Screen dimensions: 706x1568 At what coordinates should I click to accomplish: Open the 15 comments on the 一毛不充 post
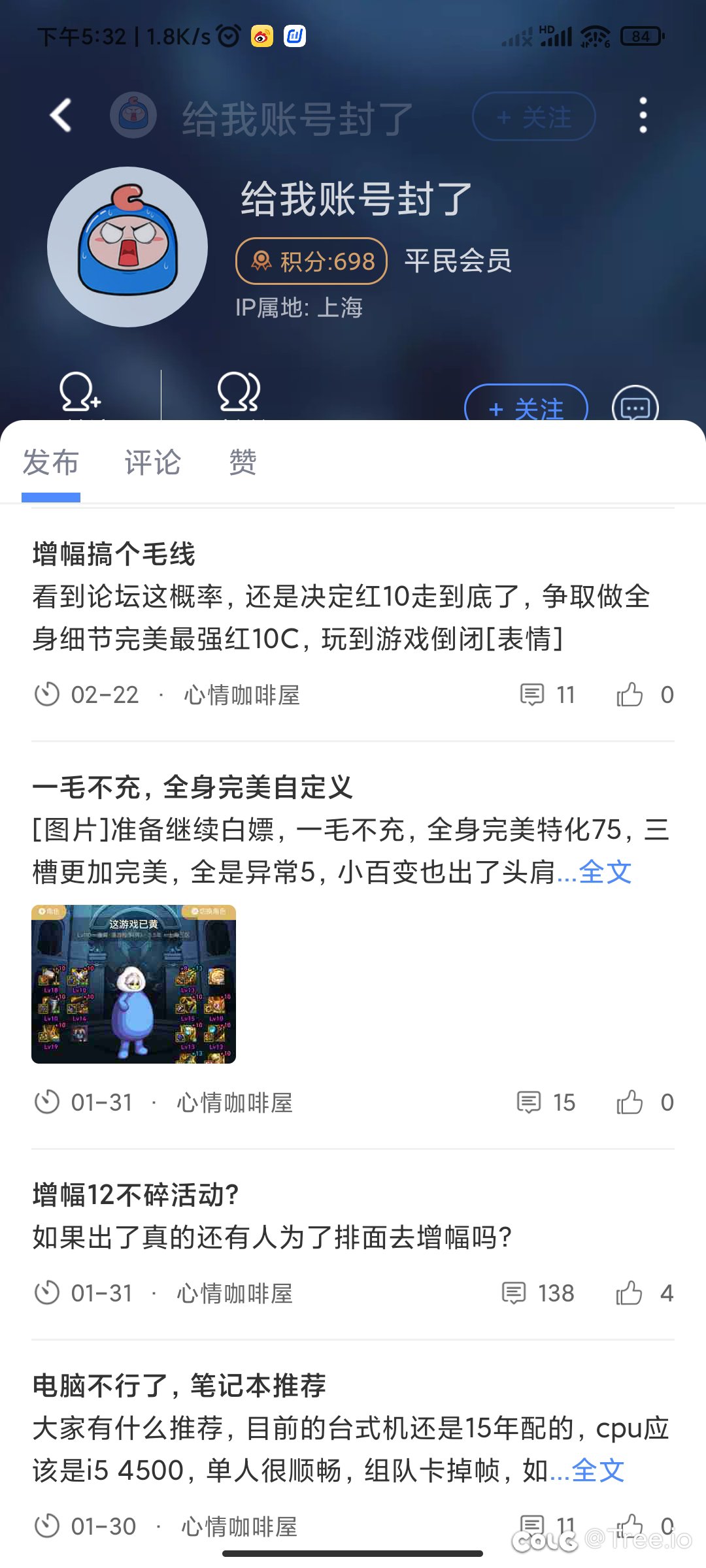click(546, 1102)
